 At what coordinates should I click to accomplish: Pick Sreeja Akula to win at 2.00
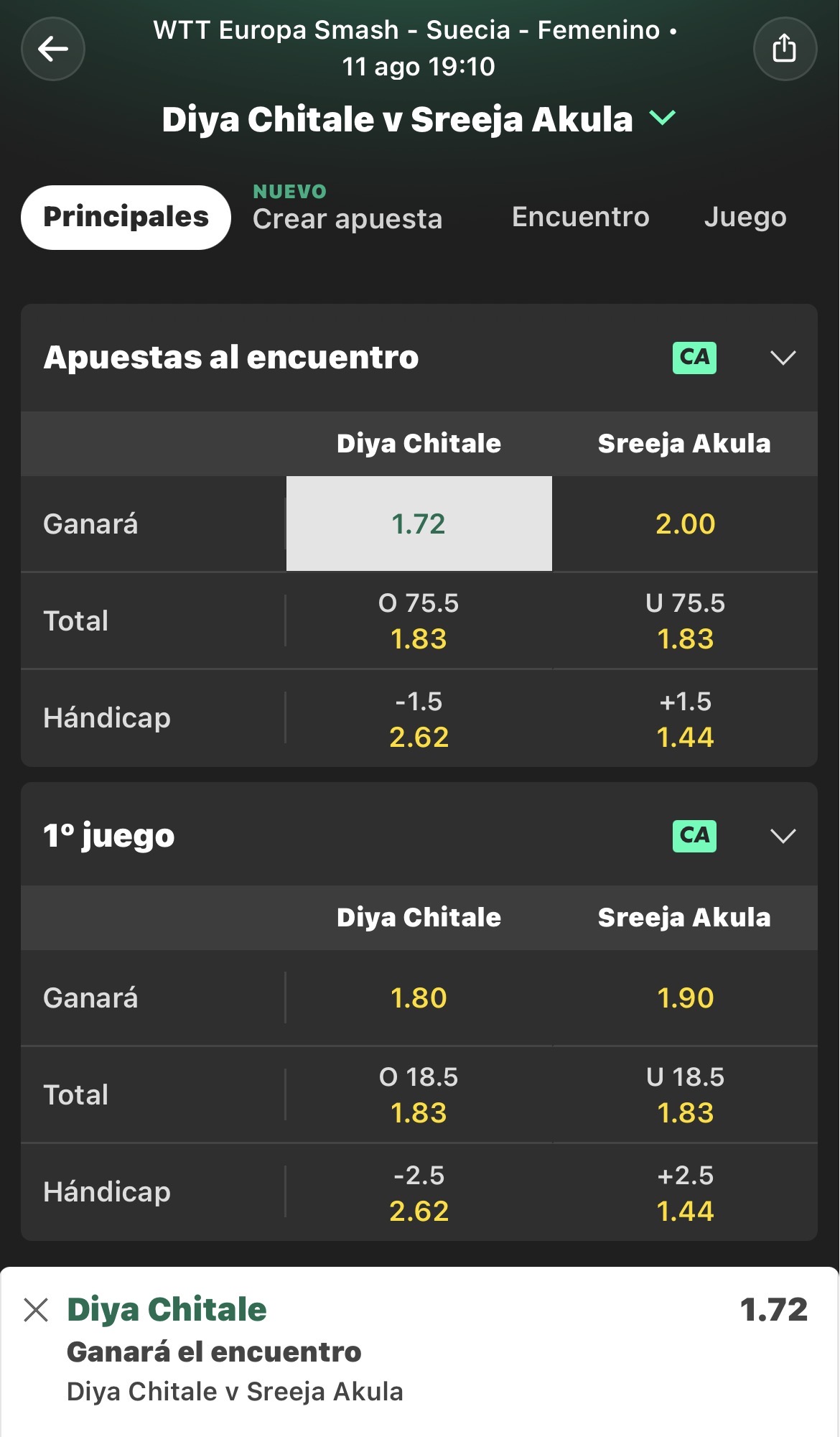click(685, 524)
